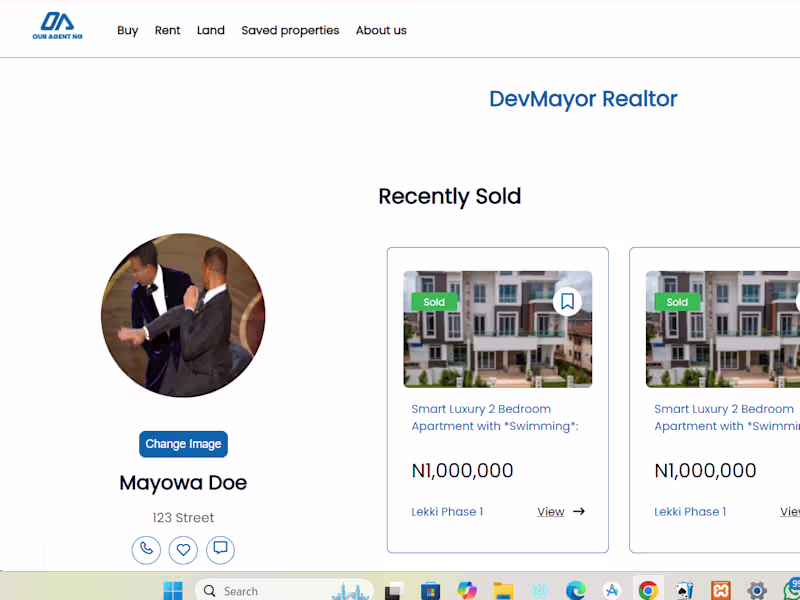Image resolution: width=800 pixels, height=600 pixels.
Task: Tap the Change Image button
Action: point(183,444)
